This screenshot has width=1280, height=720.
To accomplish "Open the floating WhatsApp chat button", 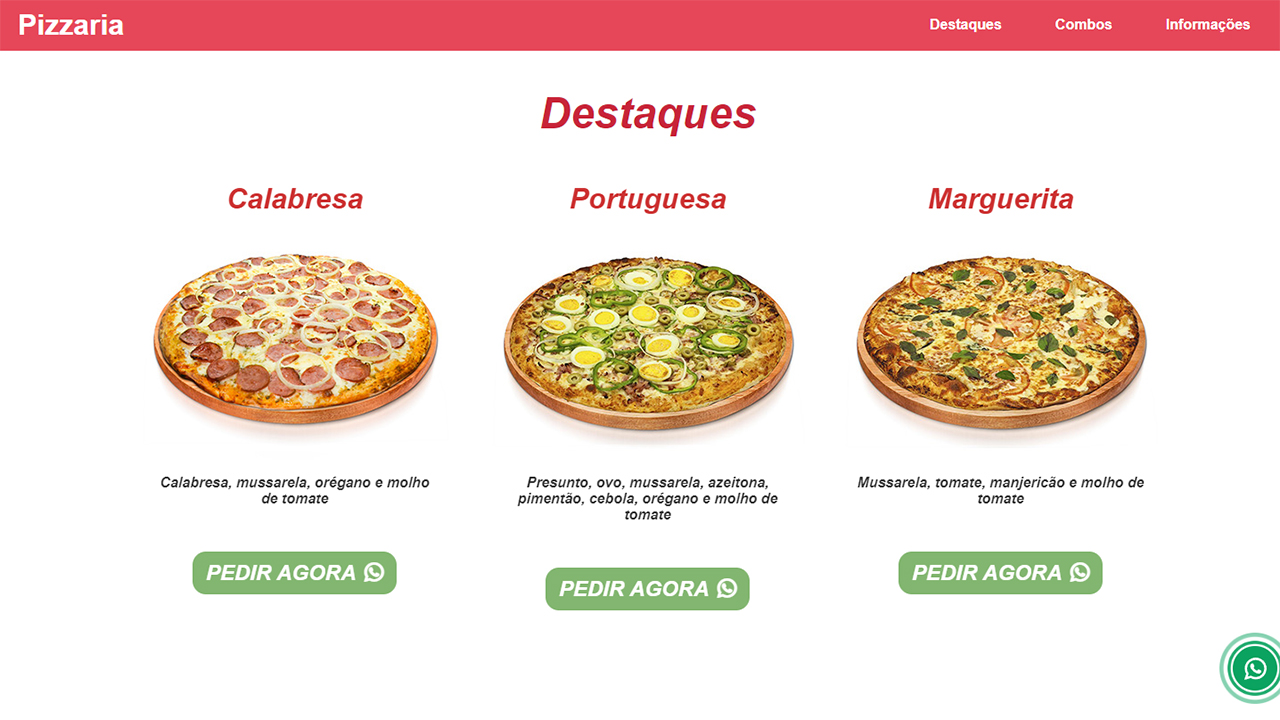I will 1255,669.
